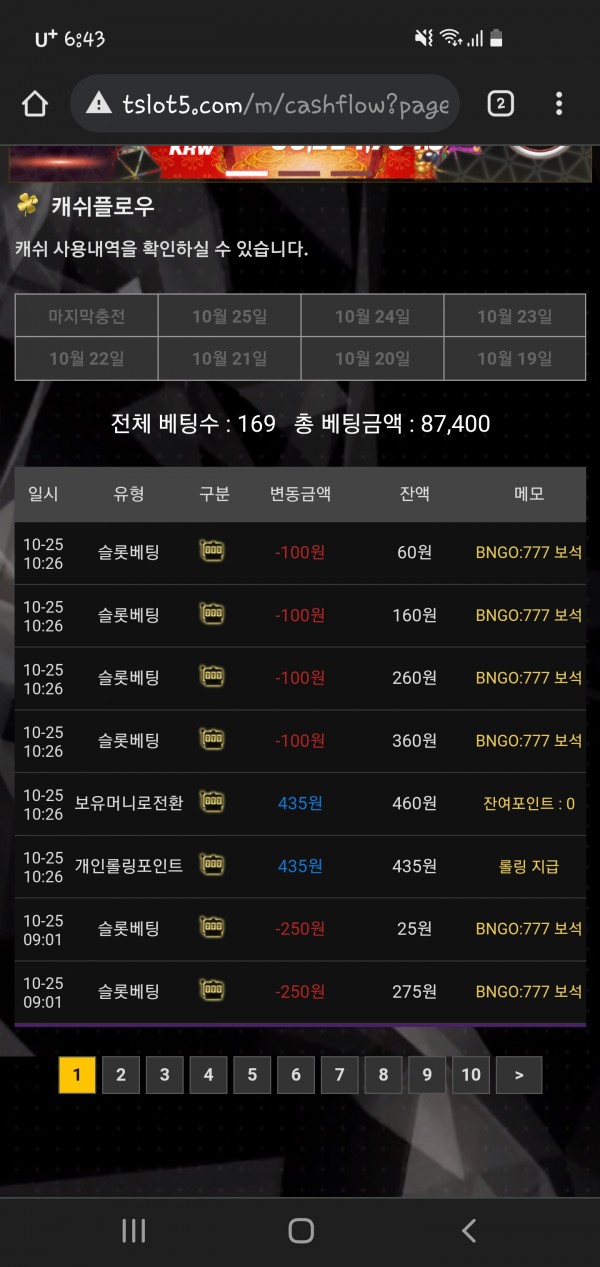Show cash history for 10월 24일

point(372,316)
